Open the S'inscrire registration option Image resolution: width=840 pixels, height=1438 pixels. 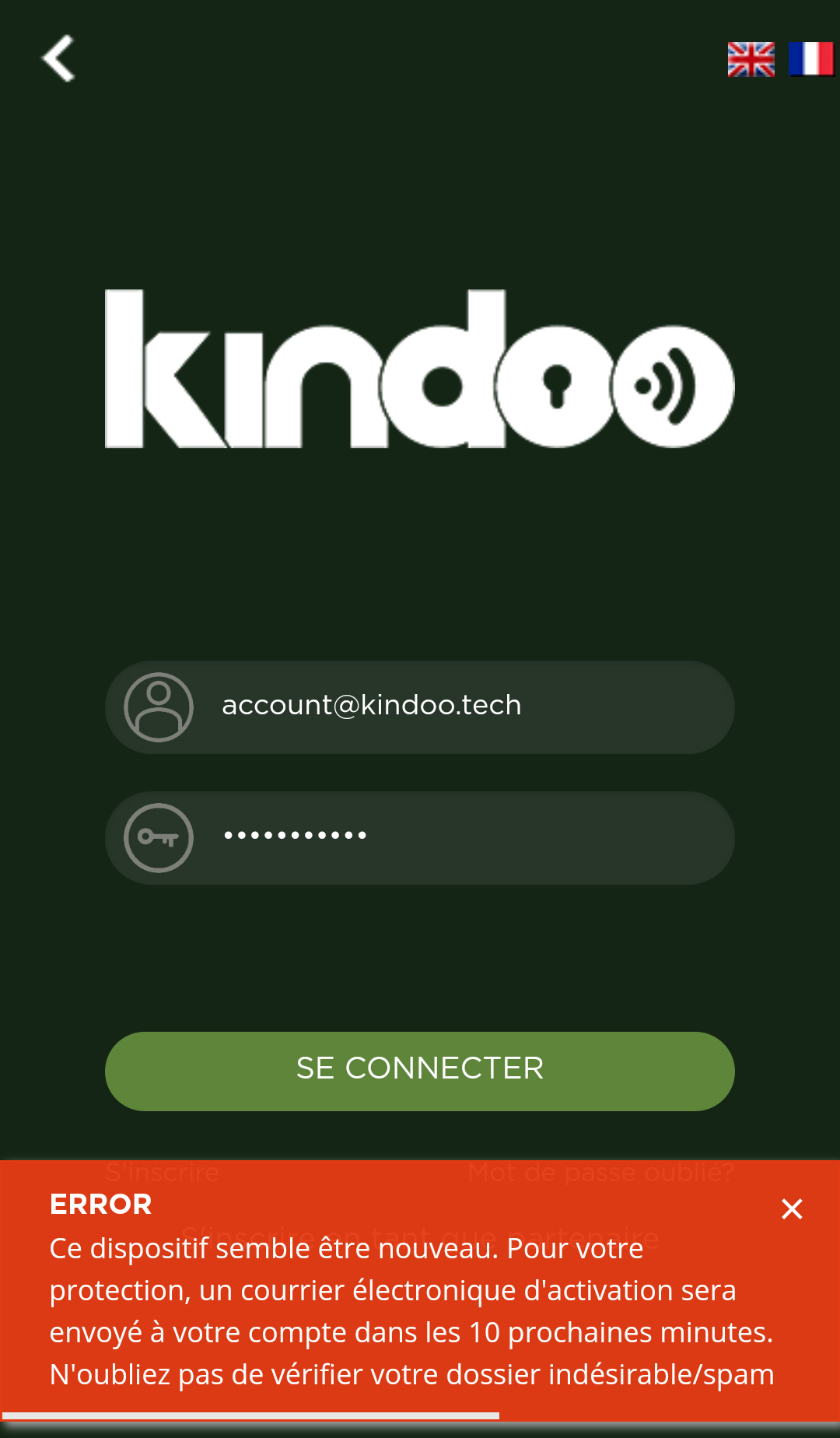click(163, 1171)
